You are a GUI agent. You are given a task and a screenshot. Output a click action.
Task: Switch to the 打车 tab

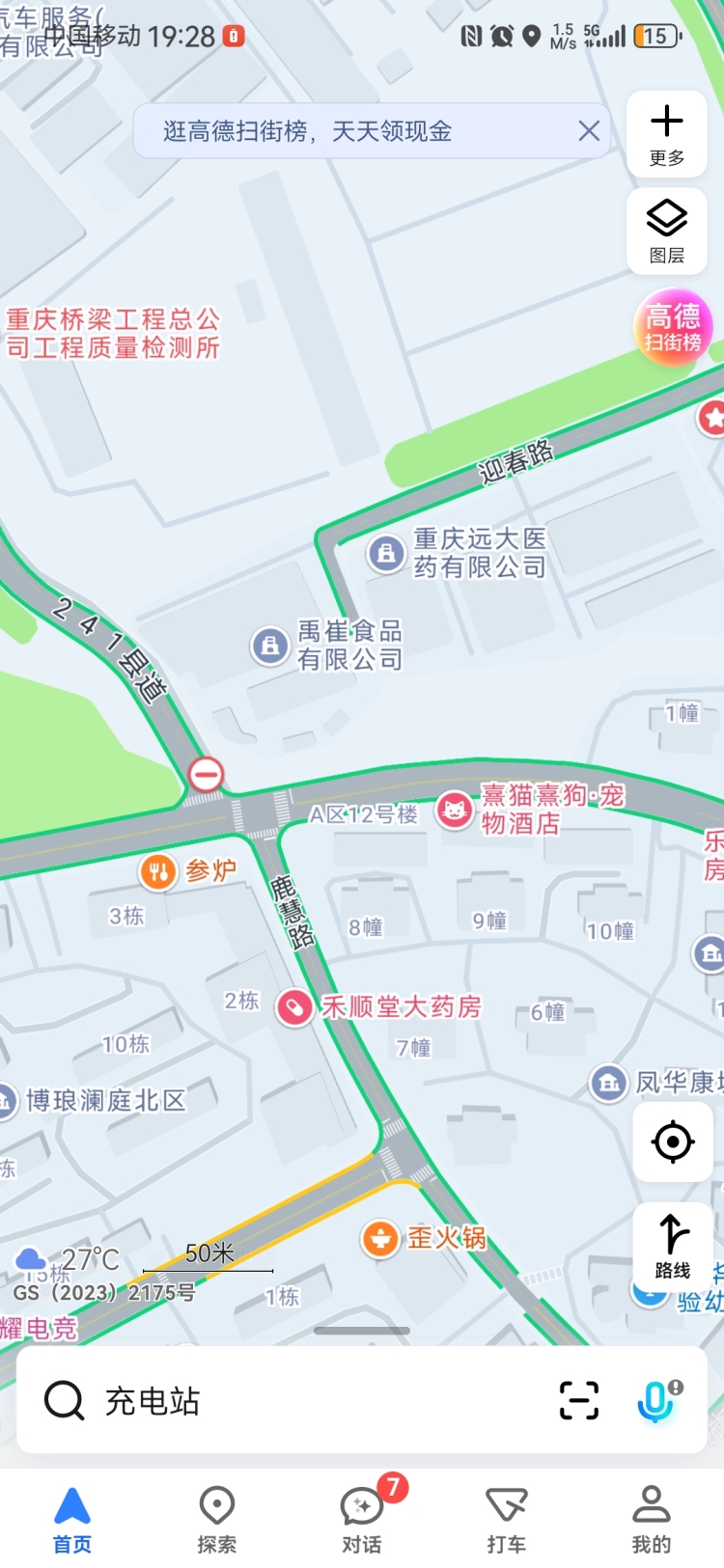pos(507,1519)
